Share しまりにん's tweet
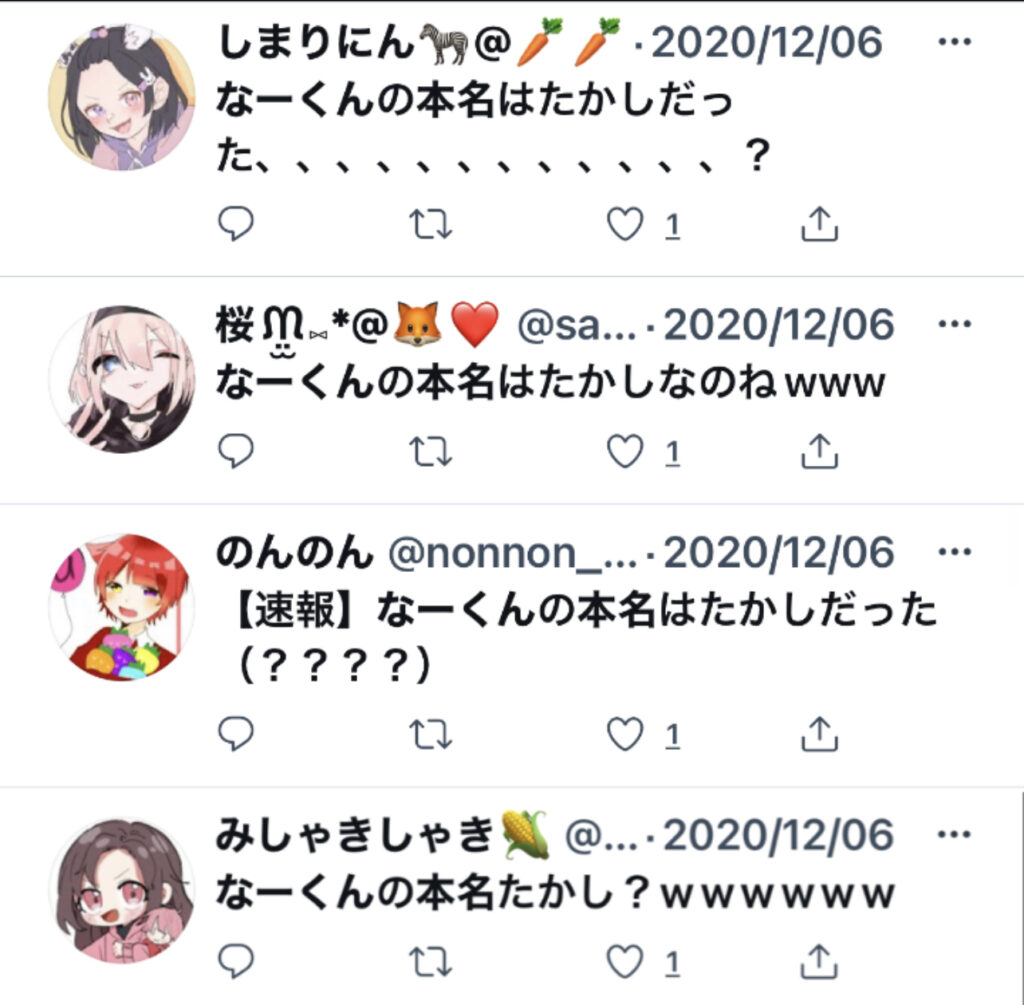 (x=819, y=225)
